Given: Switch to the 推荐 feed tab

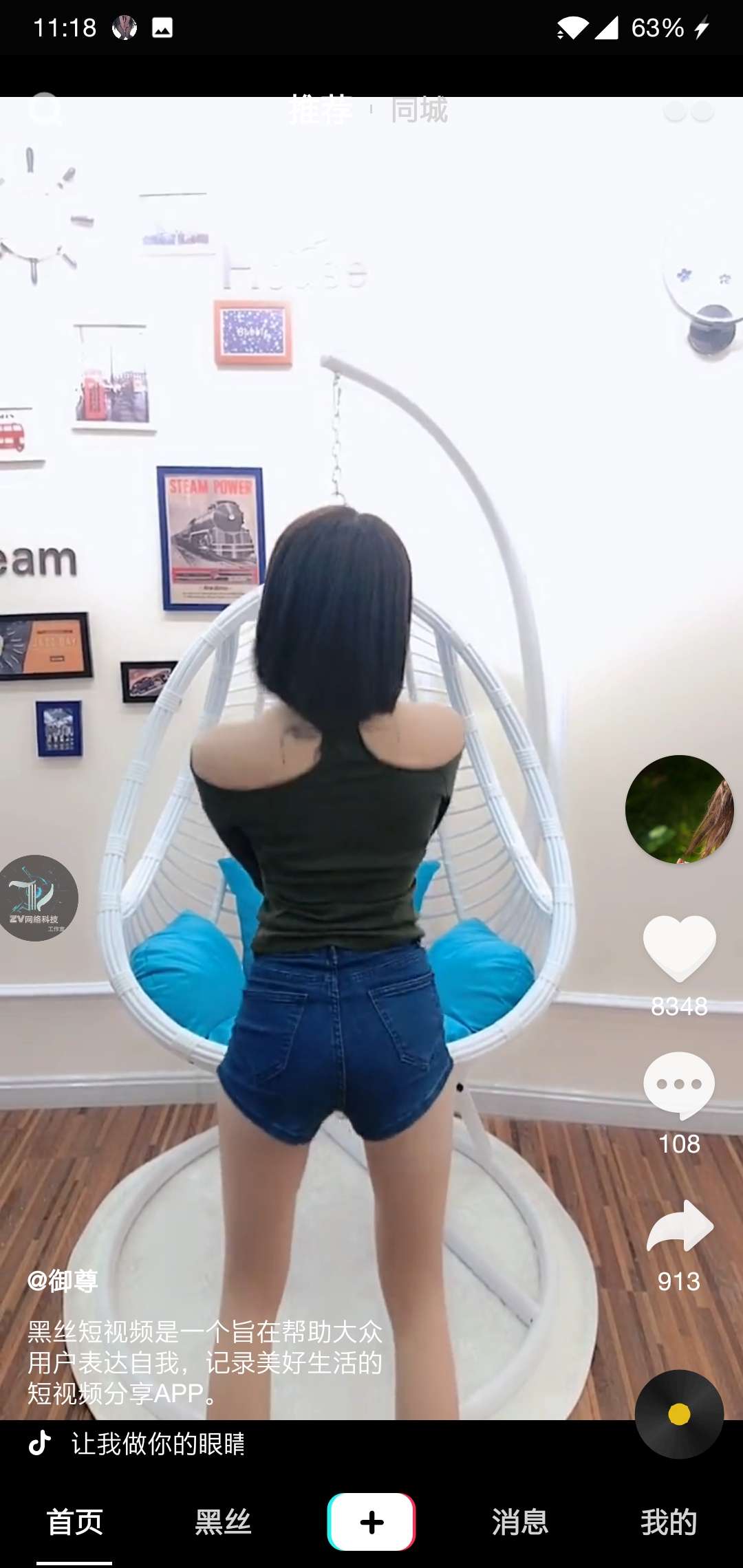Looking at the screenshot, I should coord(321,110).
